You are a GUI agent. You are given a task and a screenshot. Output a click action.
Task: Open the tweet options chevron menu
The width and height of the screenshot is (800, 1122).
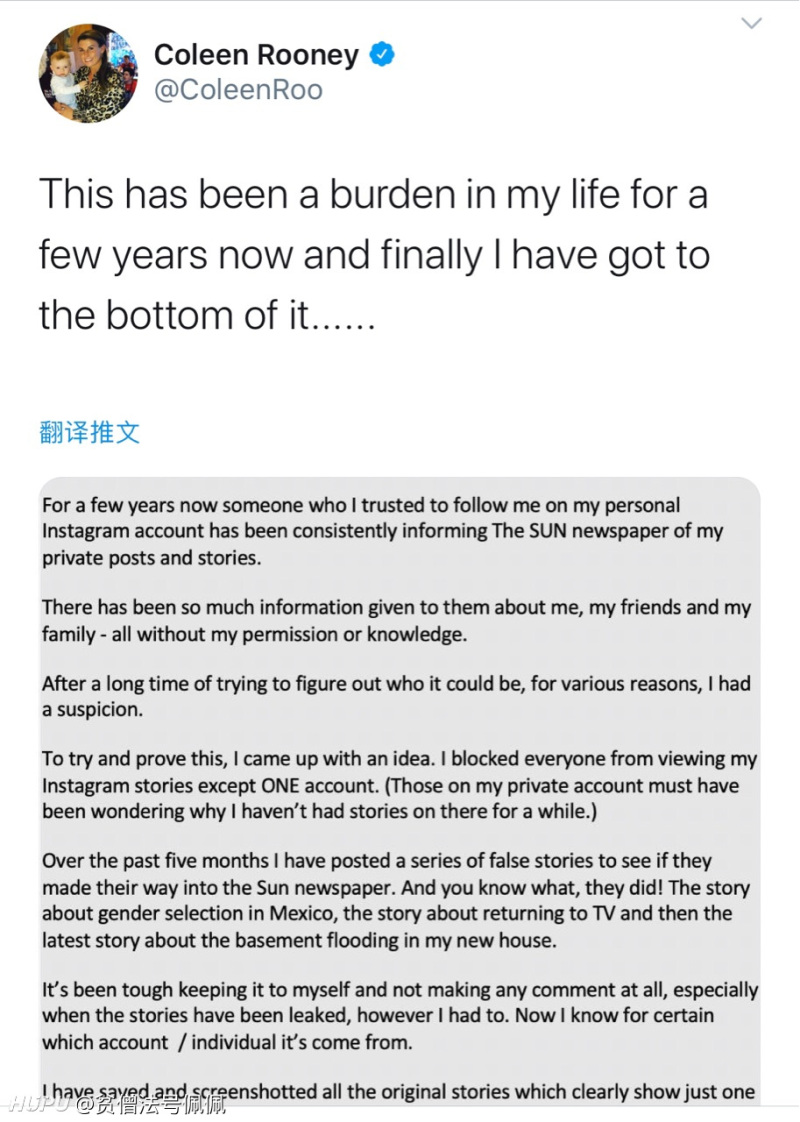point(752,23)
